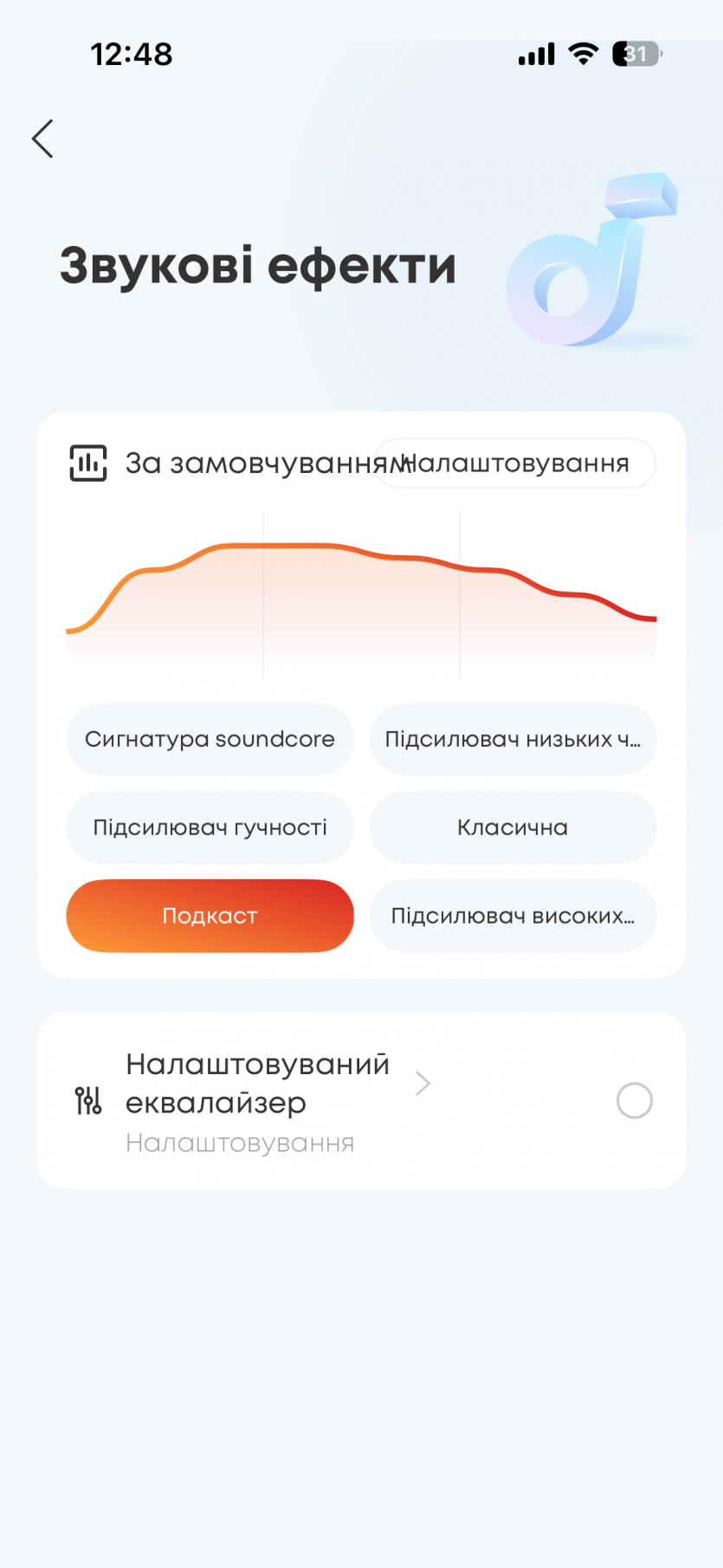The height and width of the screenshot is (1568, 723).
Task: Select the Сигнатура soundcore preset
Action: click(x=210, y=739)
